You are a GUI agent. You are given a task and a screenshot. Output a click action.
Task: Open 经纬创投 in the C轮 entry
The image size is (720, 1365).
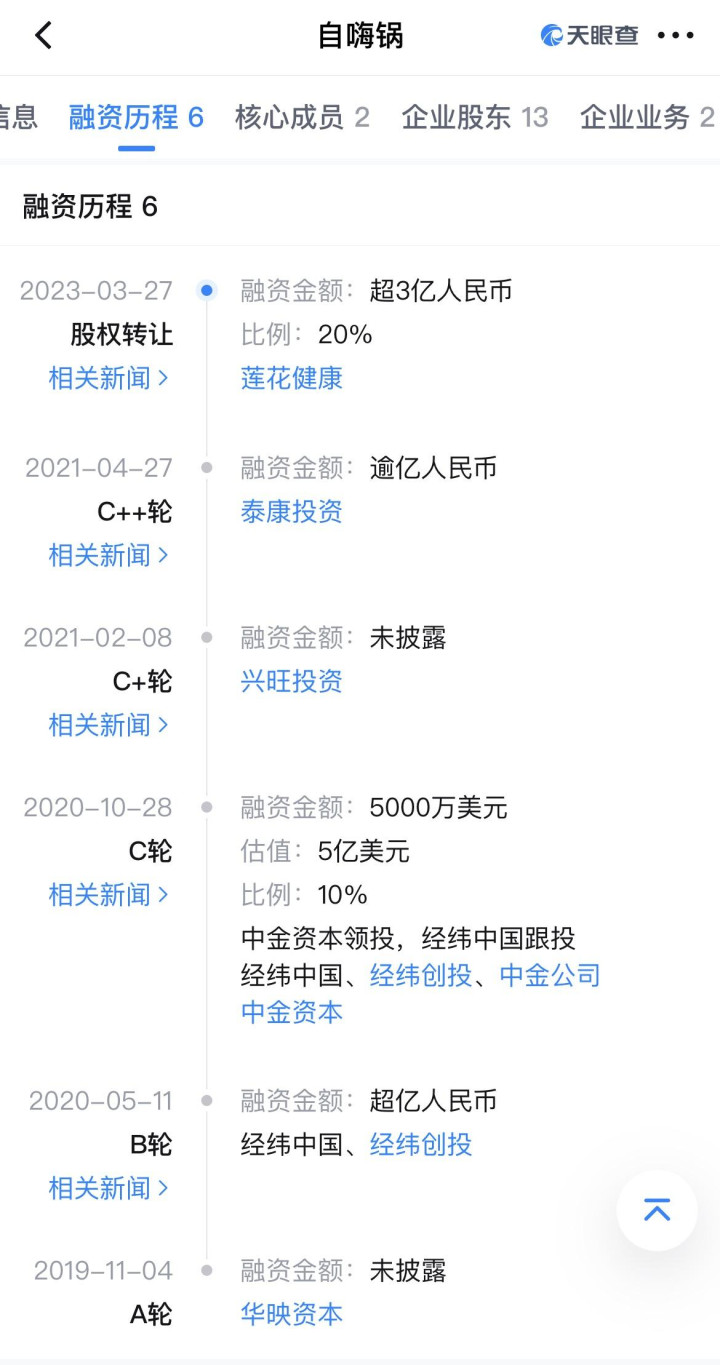pos(421,975)
